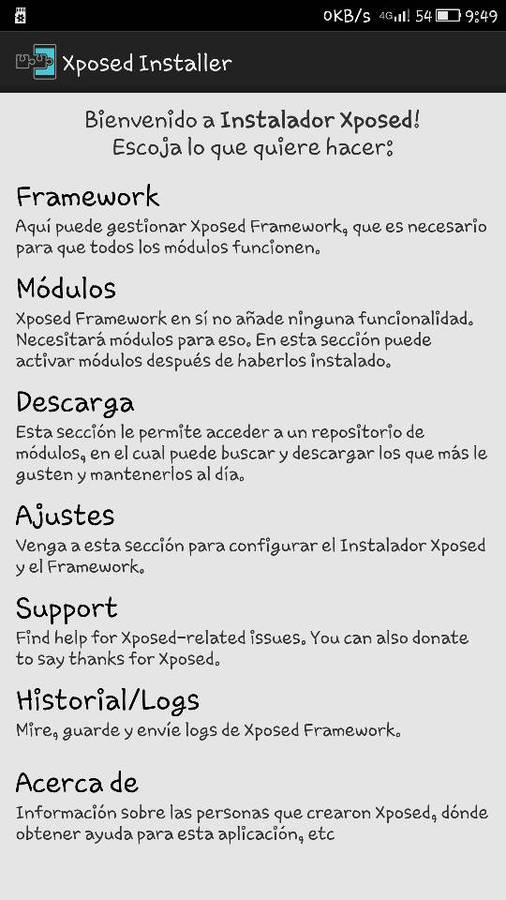Select the Support section

253,631
